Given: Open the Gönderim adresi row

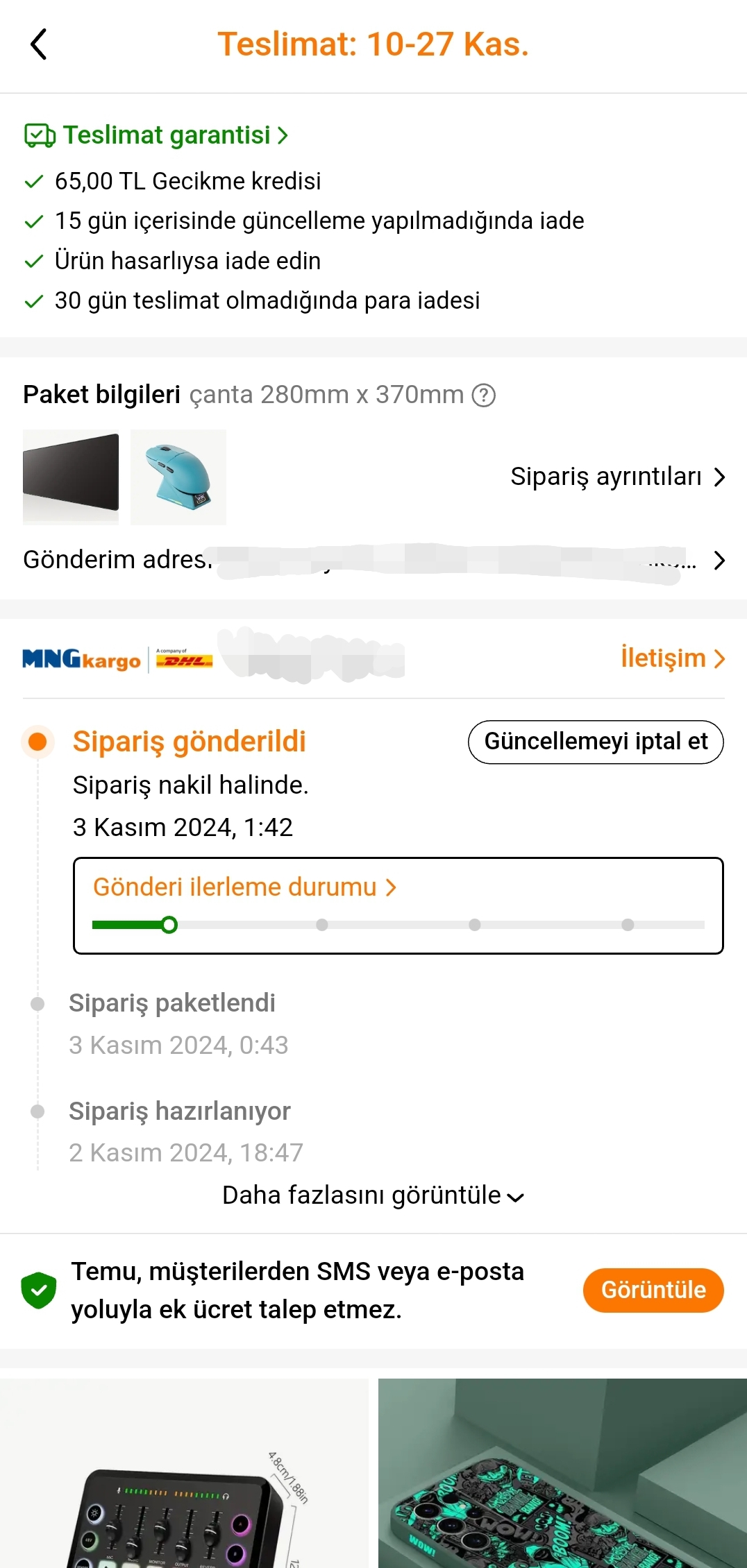Looking at the screenshot, I should coord(373,560).
